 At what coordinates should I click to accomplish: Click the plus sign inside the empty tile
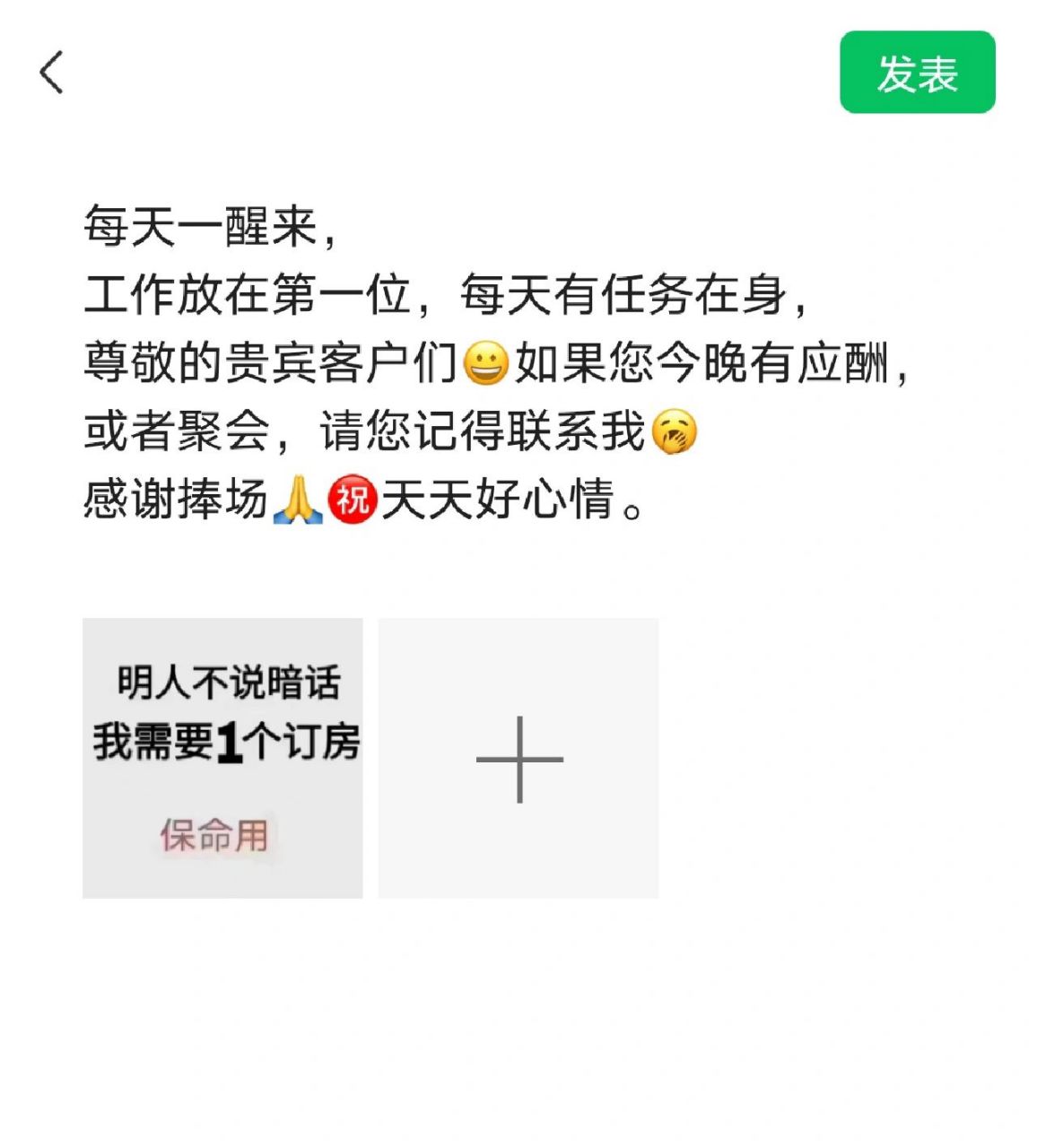point(519,760)
